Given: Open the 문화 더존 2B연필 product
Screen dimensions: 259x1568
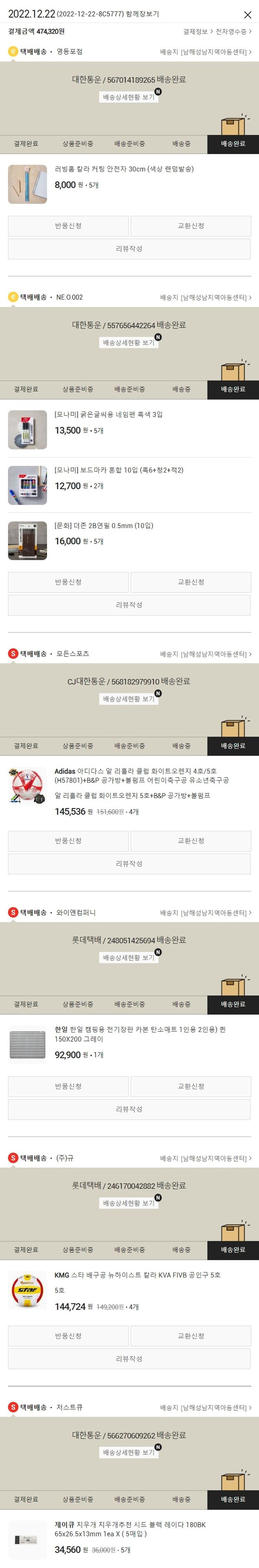Looking at the screenshot, I should click(x=103, y=525).
